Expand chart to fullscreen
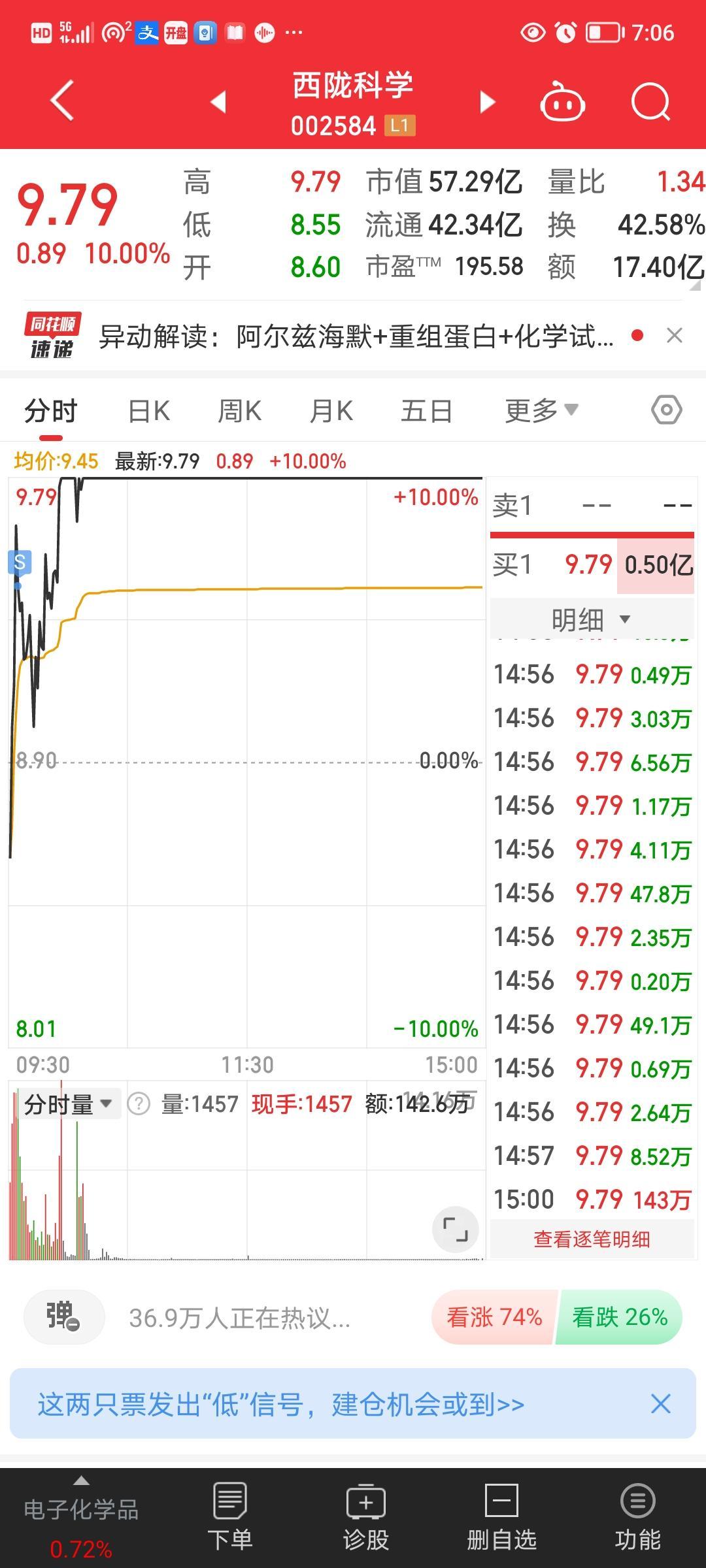 [x=456, y=1230]
